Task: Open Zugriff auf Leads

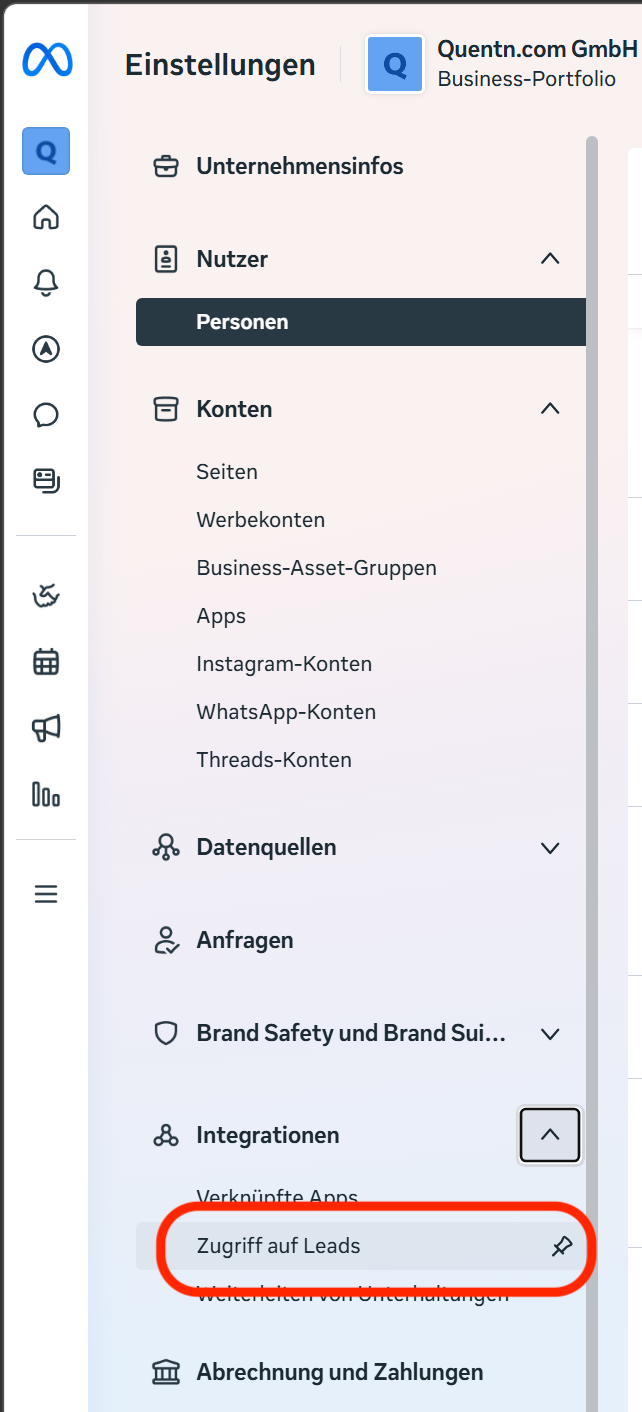Action: pos(278,1246)
